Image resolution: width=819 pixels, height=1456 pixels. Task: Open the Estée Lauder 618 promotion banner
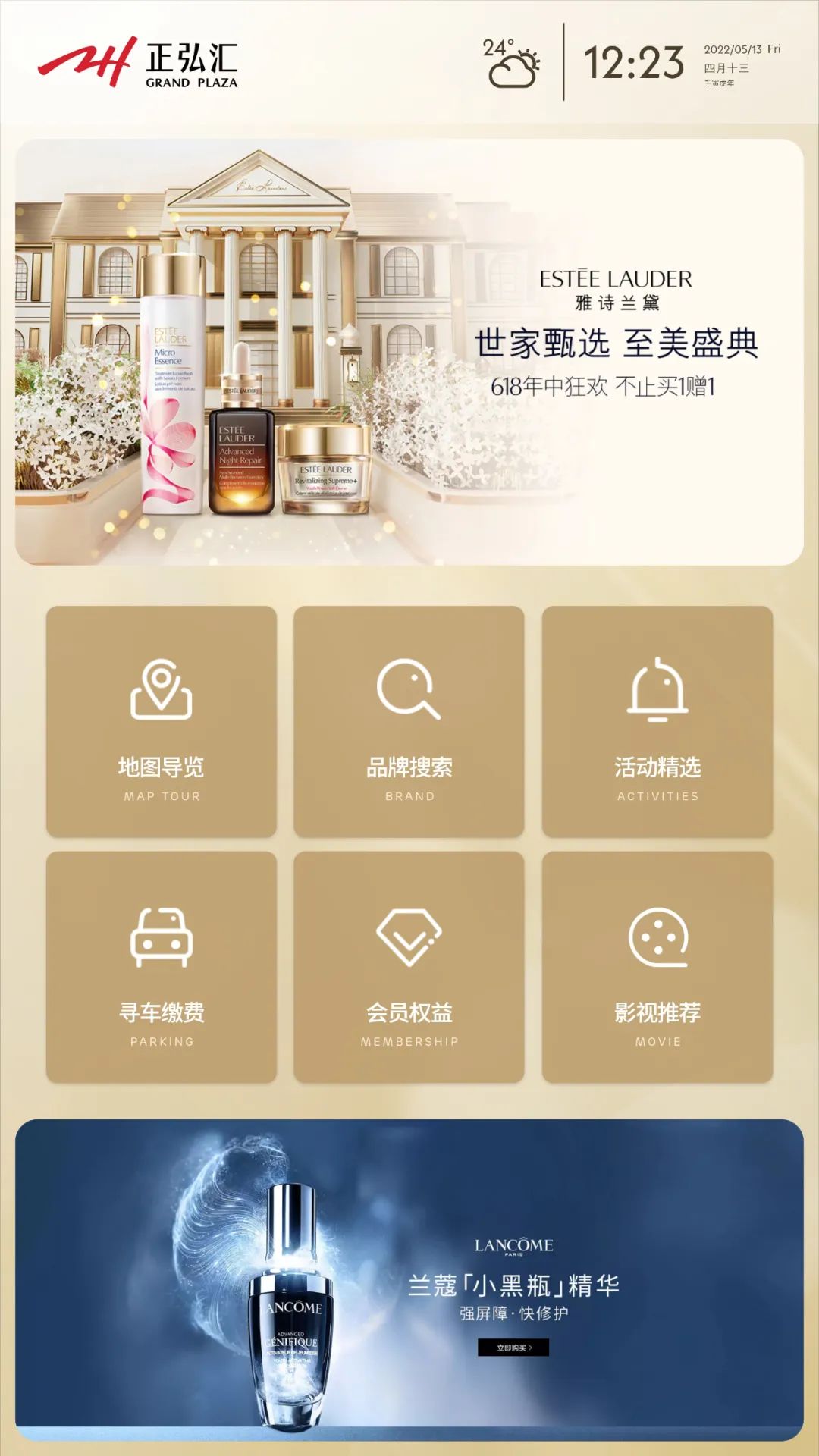coord(409,352)
